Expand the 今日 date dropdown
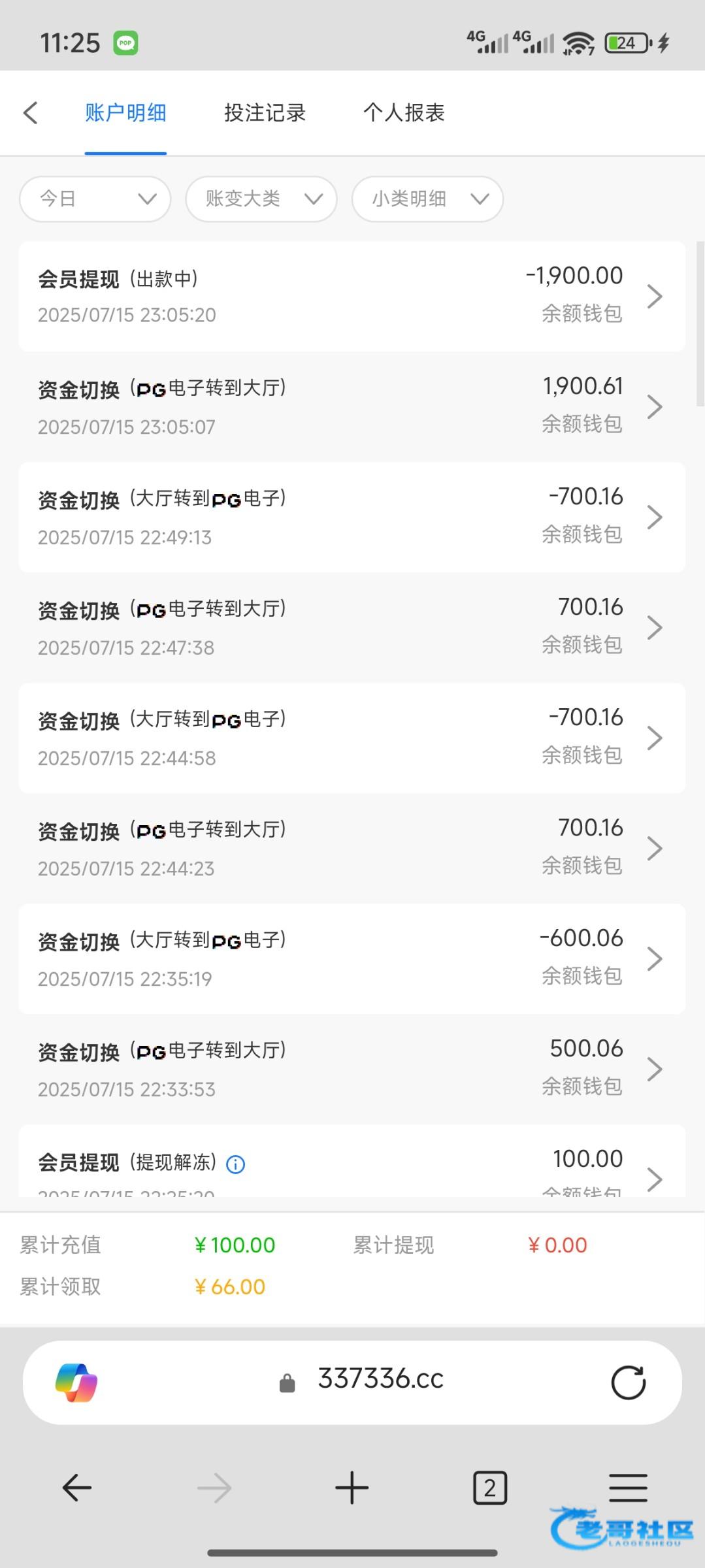Screen dimensions: 705x1568 (x=95, y=199)
